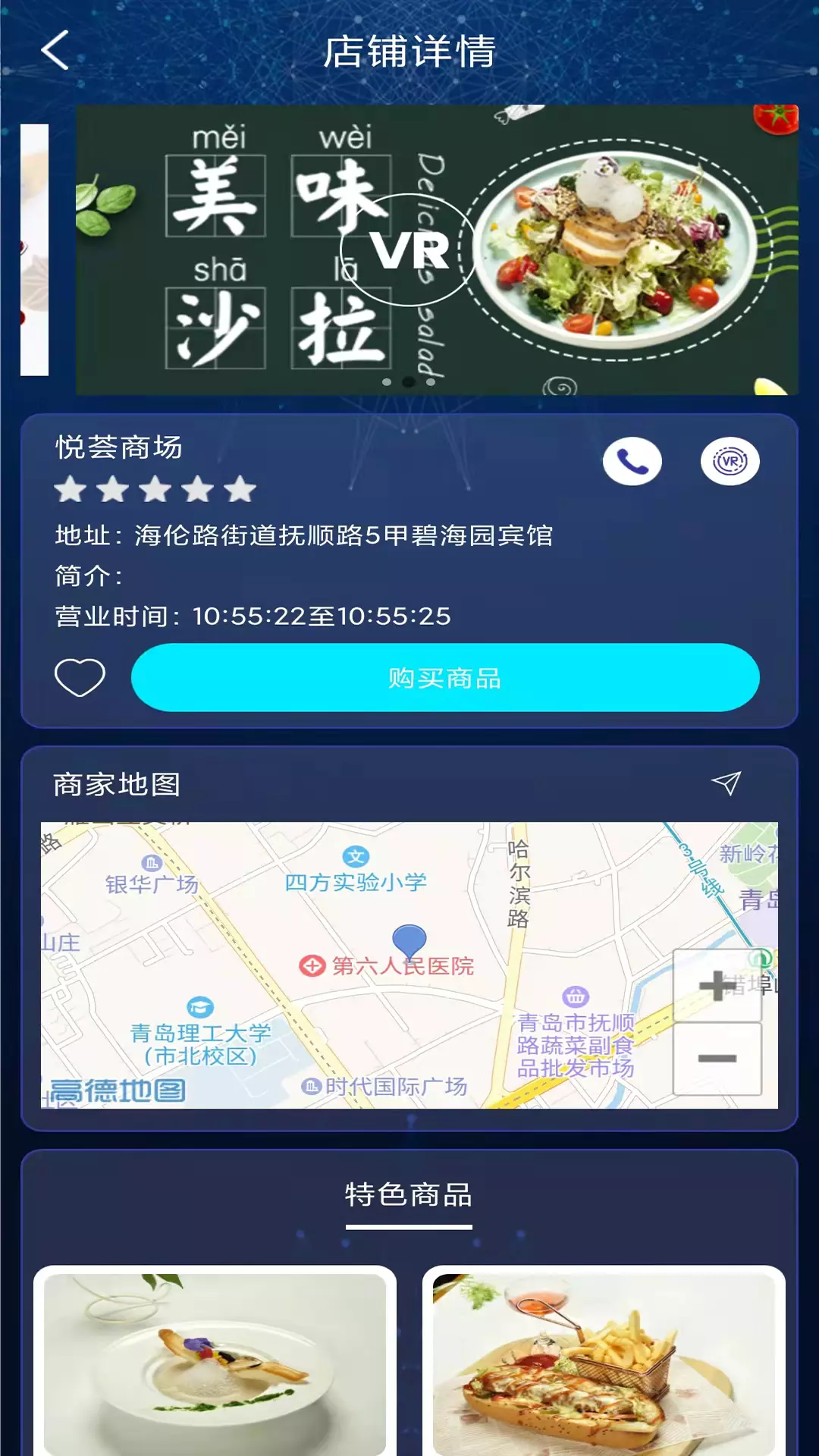819x1456 pixels.
Task: Select the 特色商品 tab
Action: click(x=409, y=1196)
